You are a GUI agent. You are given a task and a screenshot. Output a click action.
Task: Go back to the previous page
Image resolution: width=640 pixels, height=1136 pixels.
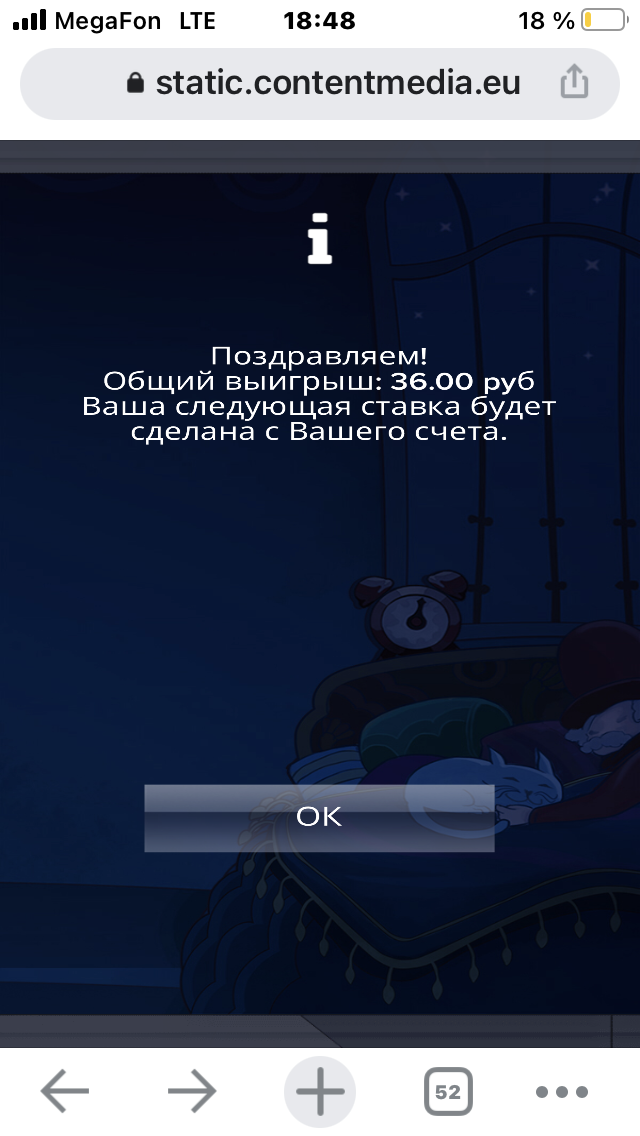[x=65, y=1090]
